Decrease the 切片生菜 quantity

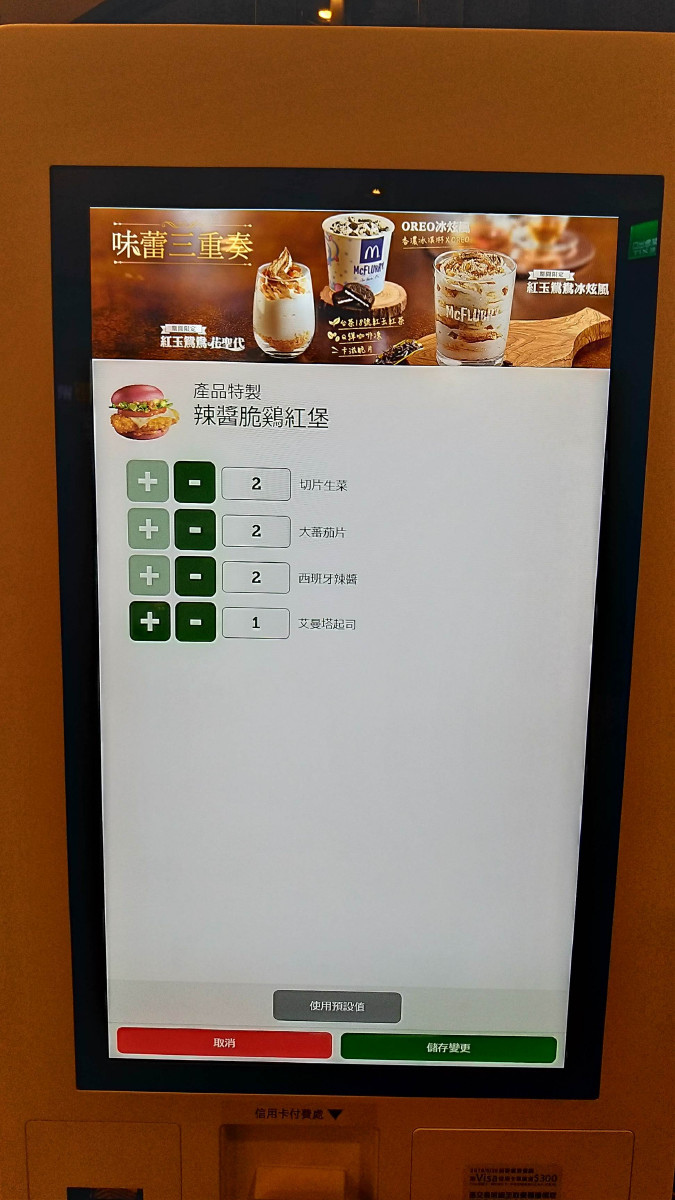[195, 483]
